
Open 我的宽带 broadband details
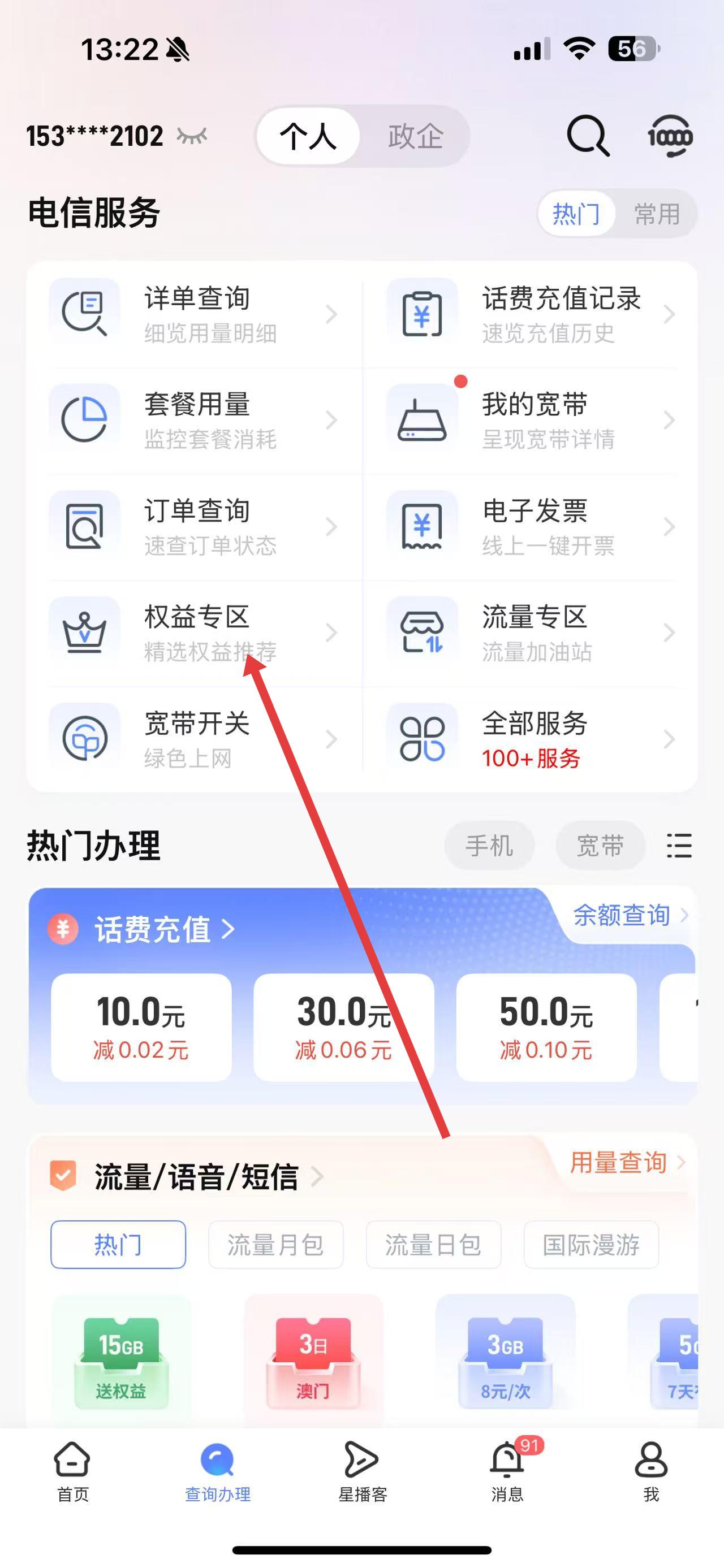click(x=531, y=420)
